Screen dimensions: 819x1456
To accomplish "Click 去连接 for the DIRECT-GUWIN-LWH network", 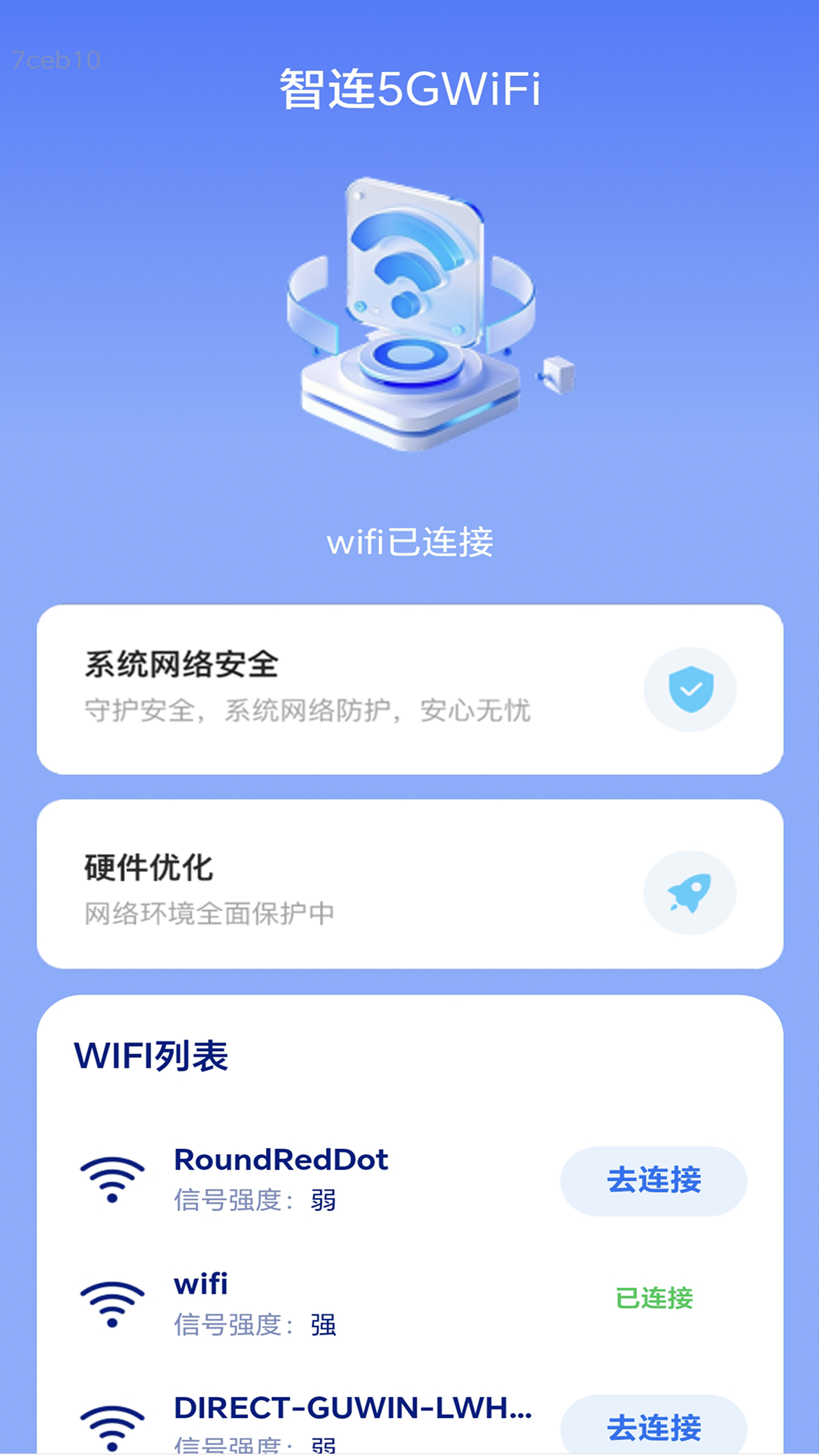I will (654, 1429).
